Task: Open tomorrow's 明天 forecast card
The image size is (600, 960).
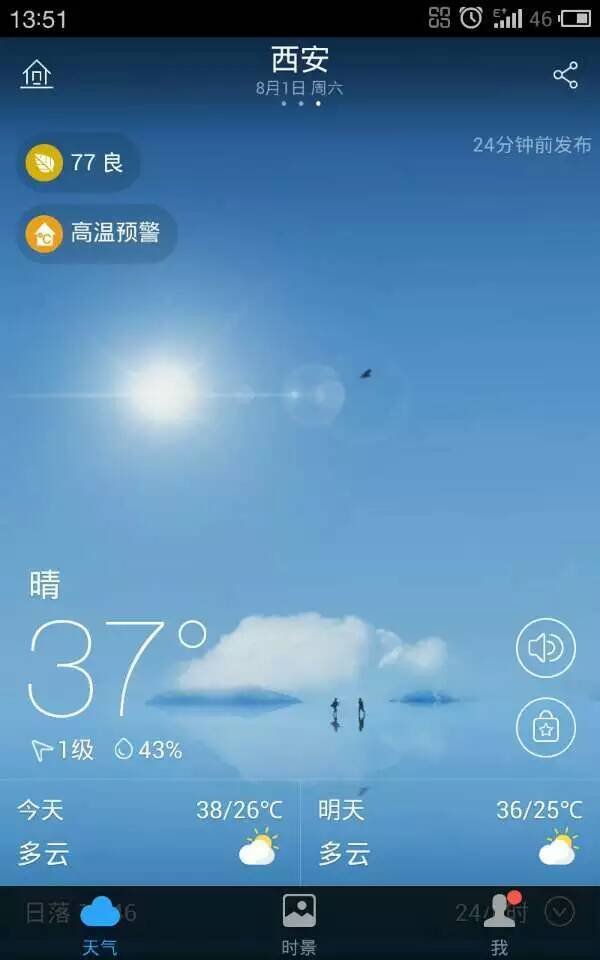Action: coord(450,832)
